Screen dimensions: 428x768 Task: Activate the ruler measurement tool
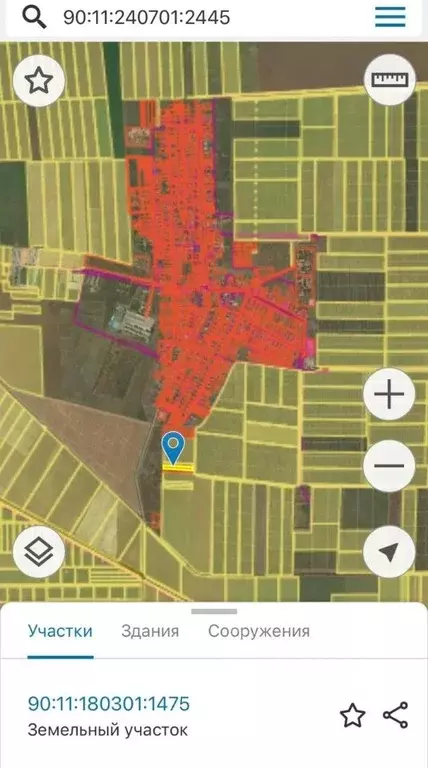390,79
